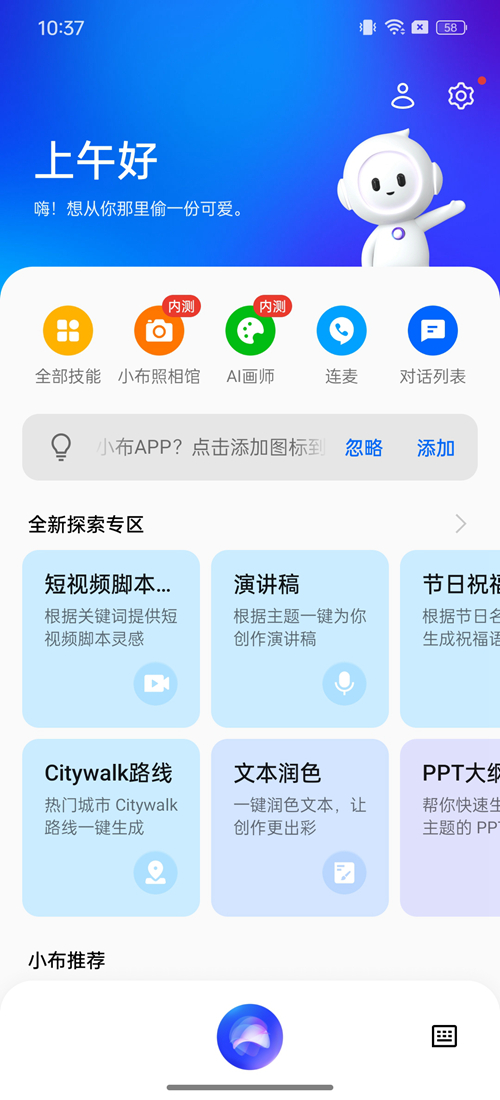Start 连麦 call feature
This screenshot has height=1100, width=500.
342,345
